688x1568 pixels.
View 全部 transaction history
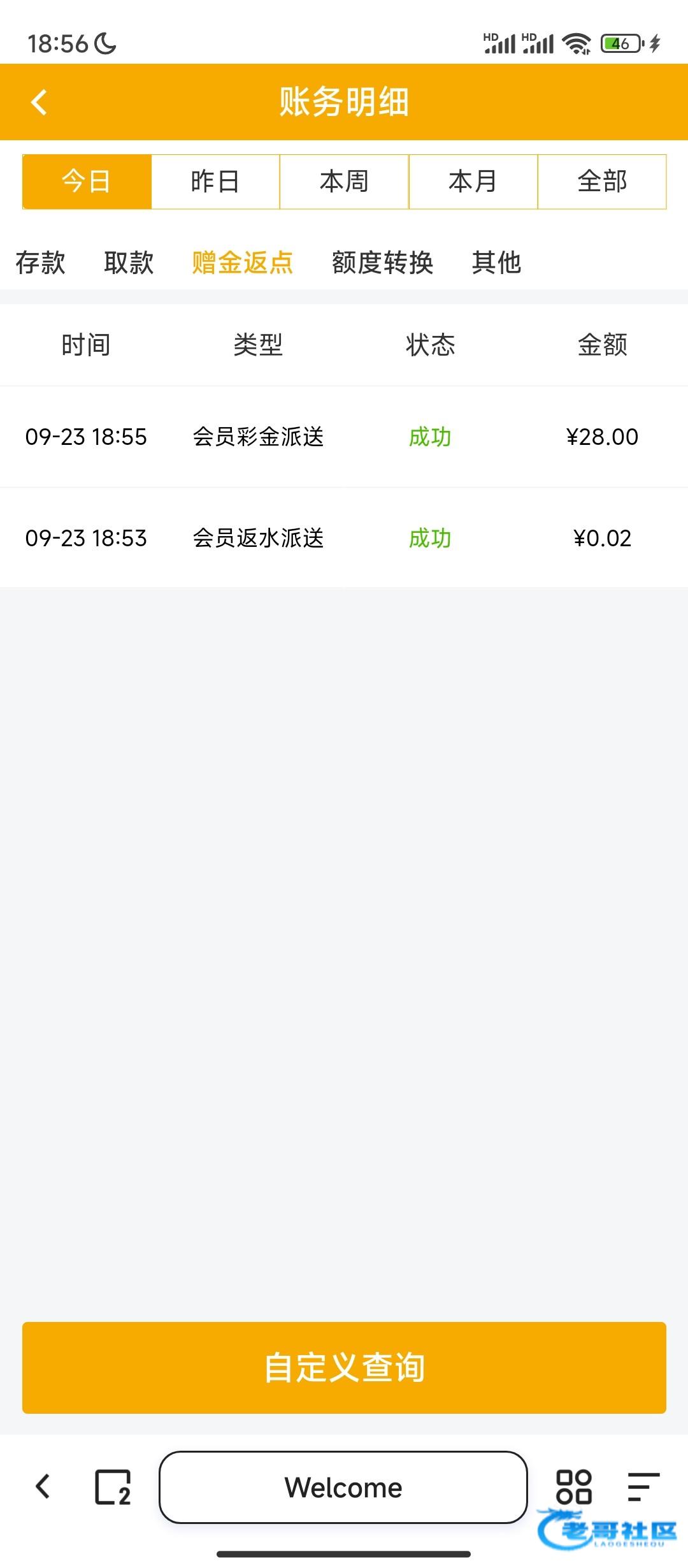coord(602,182)
